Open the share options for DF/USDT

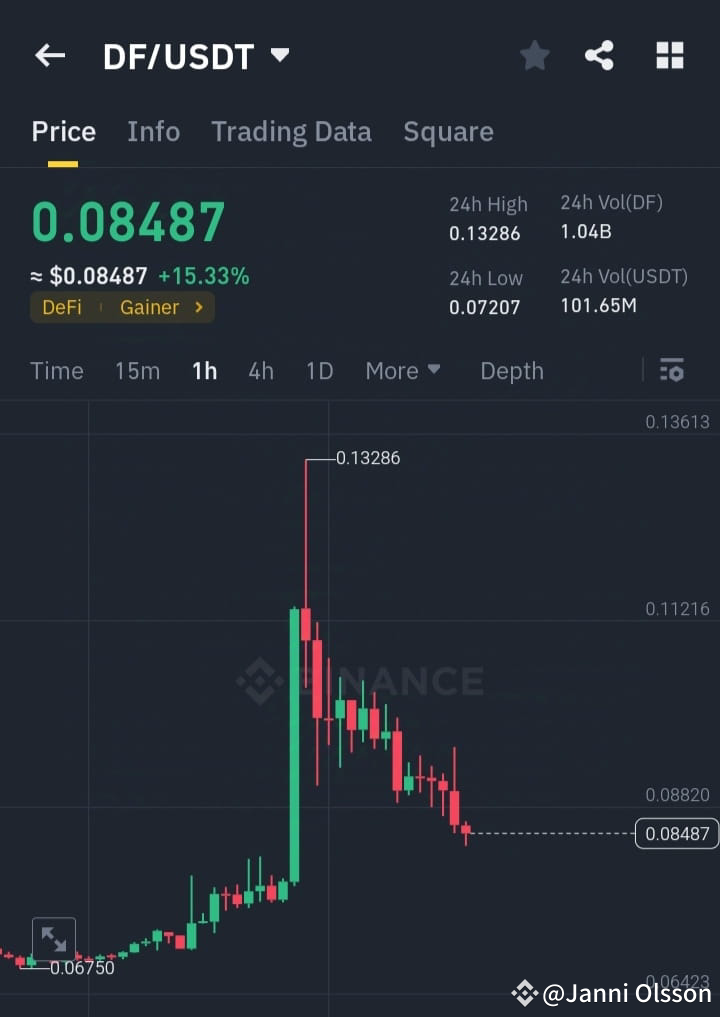click(600, 56)
